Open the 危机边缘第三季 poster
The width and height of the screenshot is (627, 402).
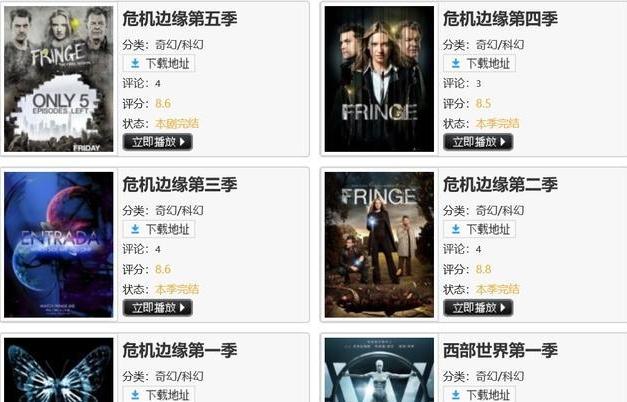[59, 245]
